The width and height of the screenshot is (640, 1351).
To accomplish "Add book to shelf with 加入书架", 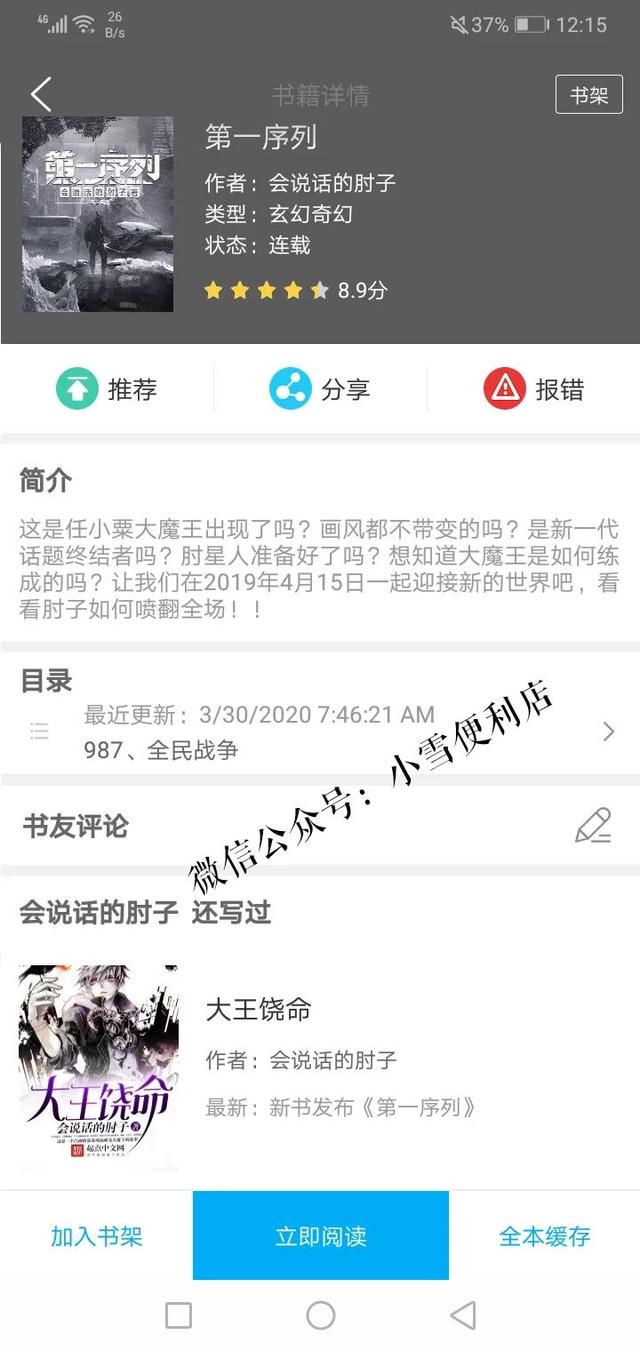I will 97,1236.
